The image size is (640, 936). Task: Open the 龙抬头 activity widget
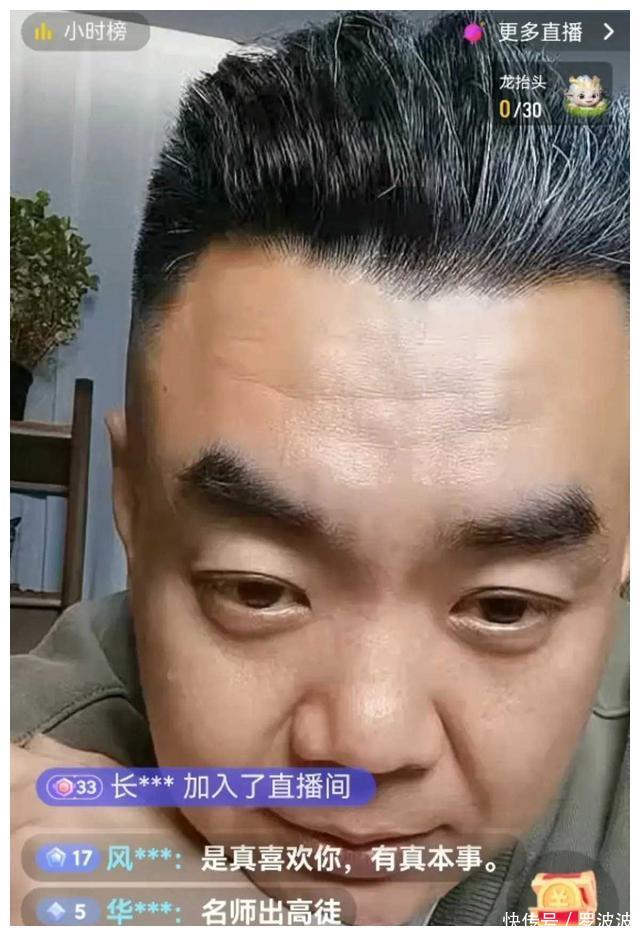(x=553, y=96)
